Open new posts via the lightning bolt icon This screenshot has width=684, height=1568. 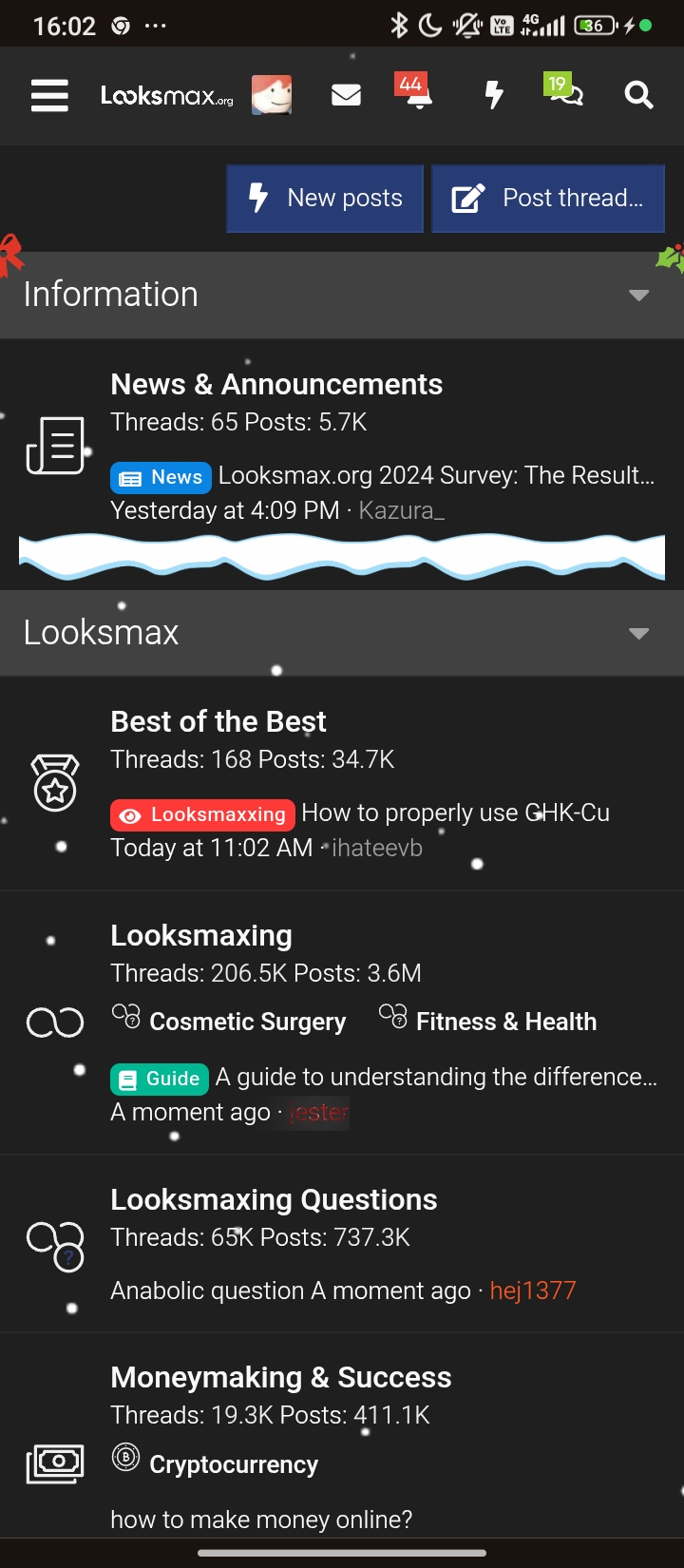pos(493,95)
